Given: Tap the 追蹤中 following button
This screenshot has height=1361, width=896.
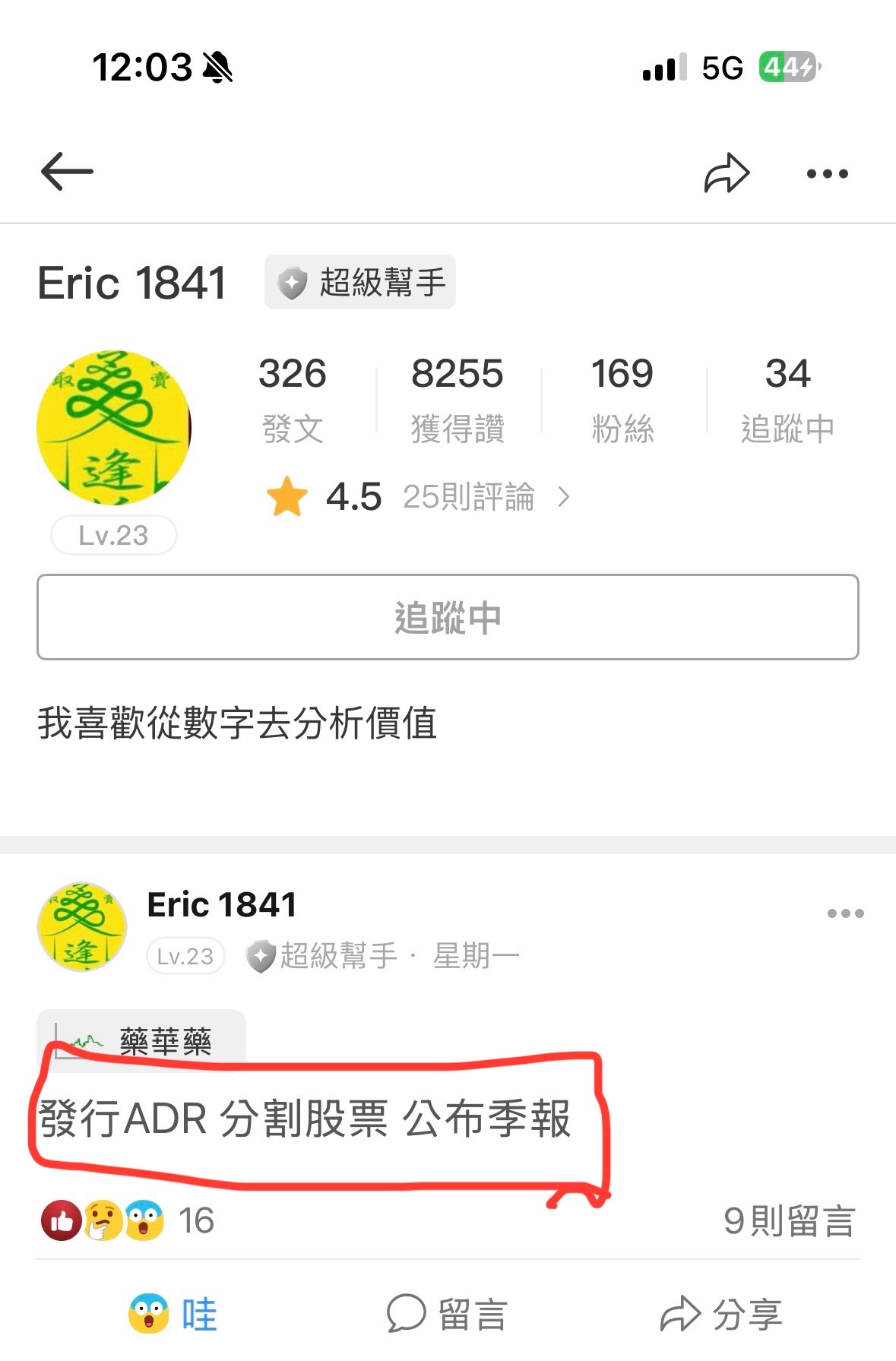Looking at the screenshot, I should click(448, 617).
